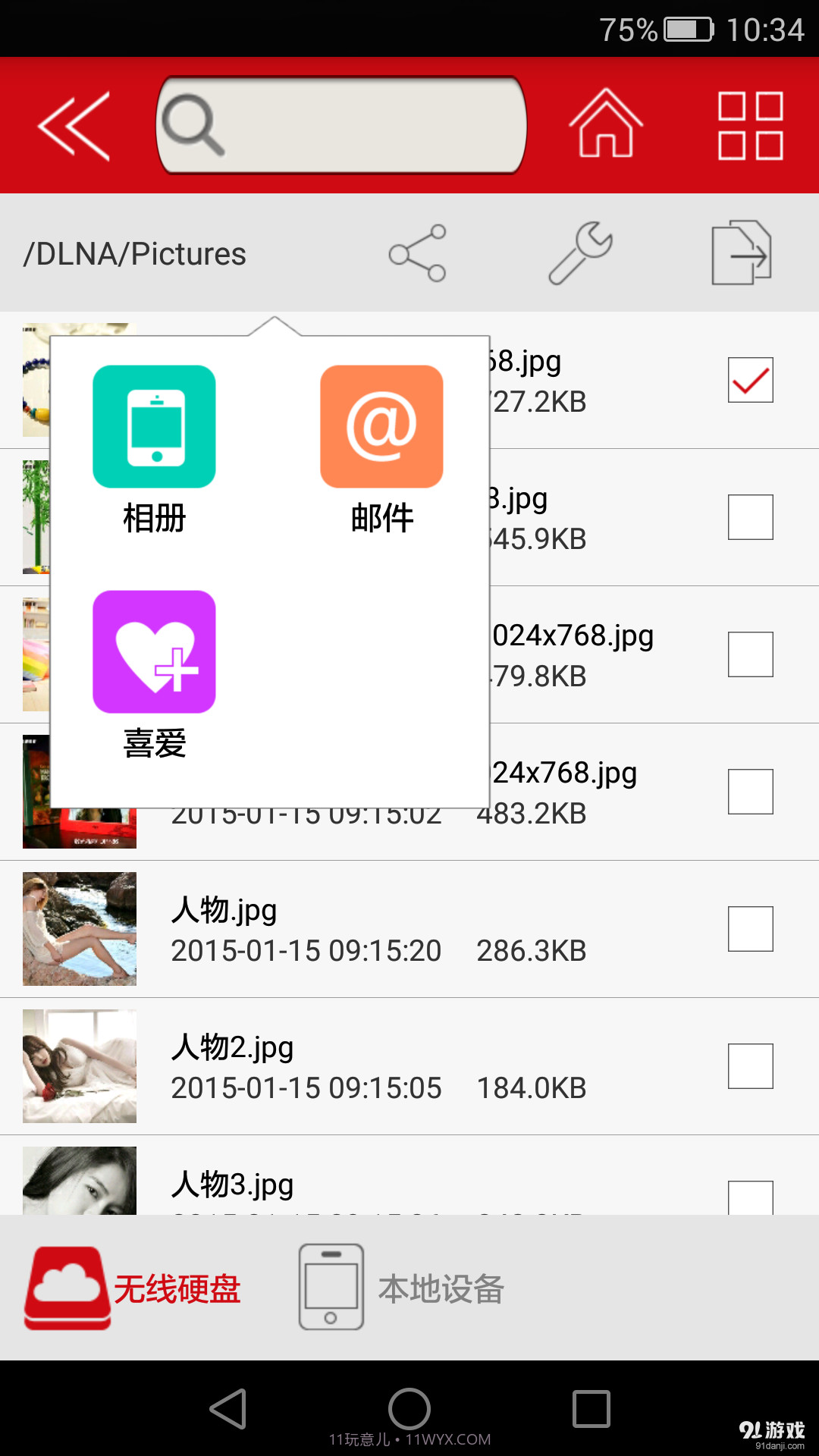
Task: View the thumbnail of the girl by water
Action: [80, 929]
